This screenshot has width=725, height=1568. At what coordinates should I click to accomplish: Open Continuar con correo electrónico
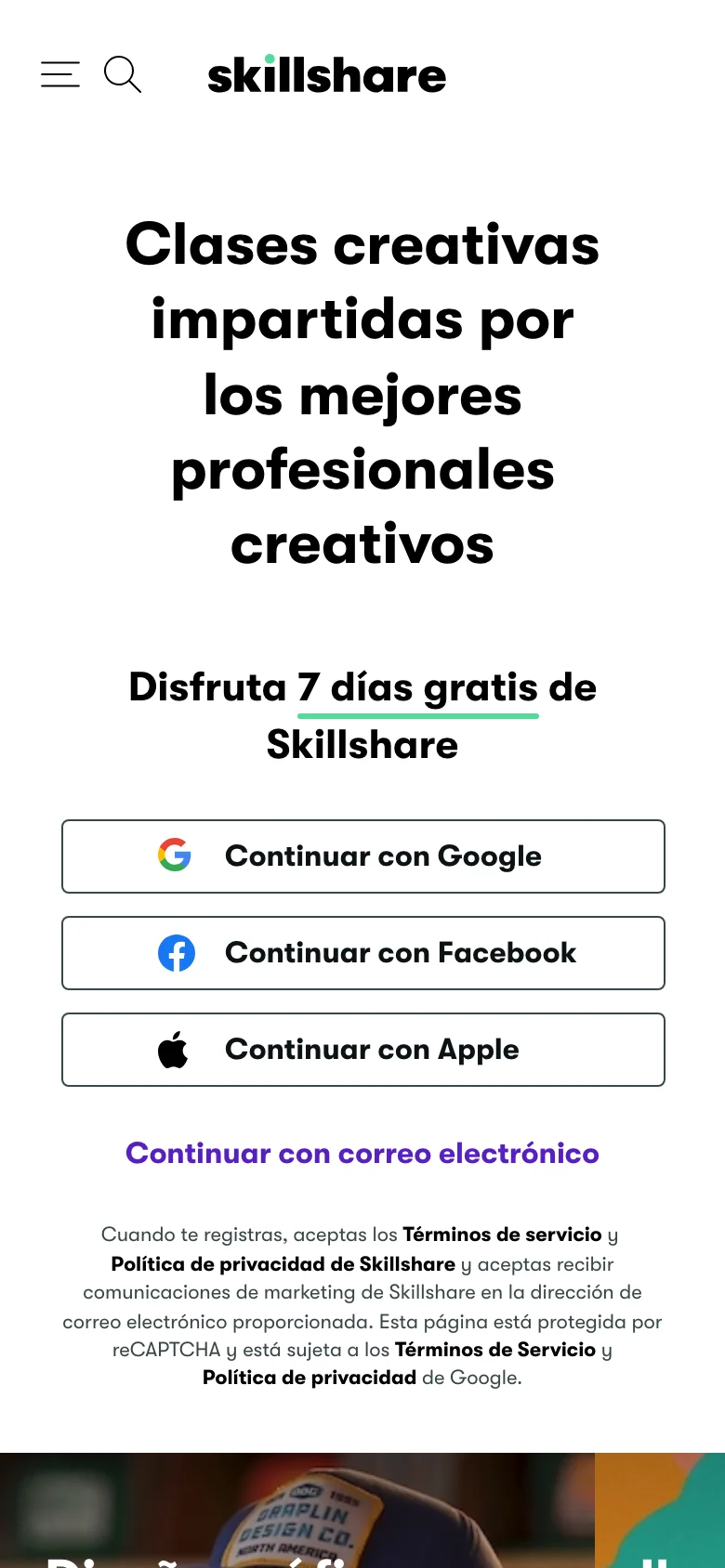(362, 1152)
